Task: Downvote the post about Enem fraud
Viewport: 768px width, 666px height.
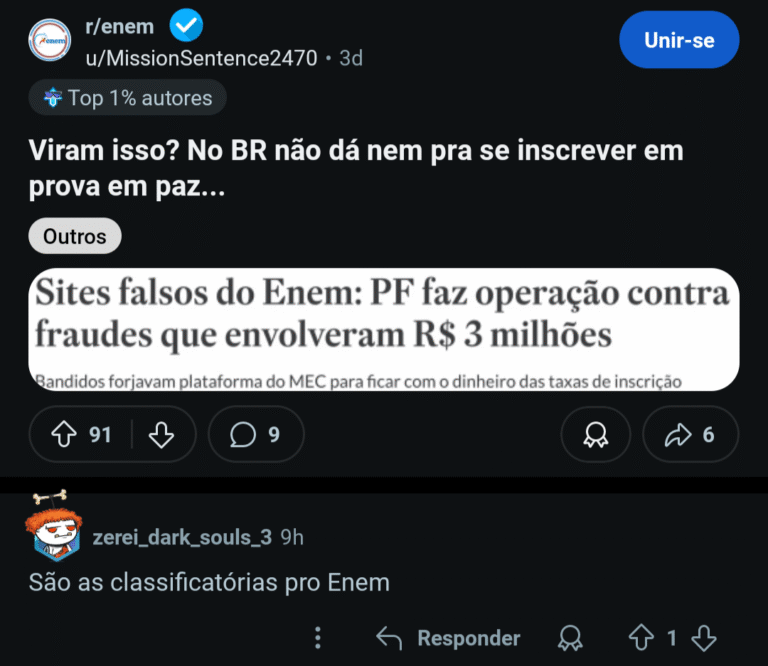Action: tap(160, 434)
